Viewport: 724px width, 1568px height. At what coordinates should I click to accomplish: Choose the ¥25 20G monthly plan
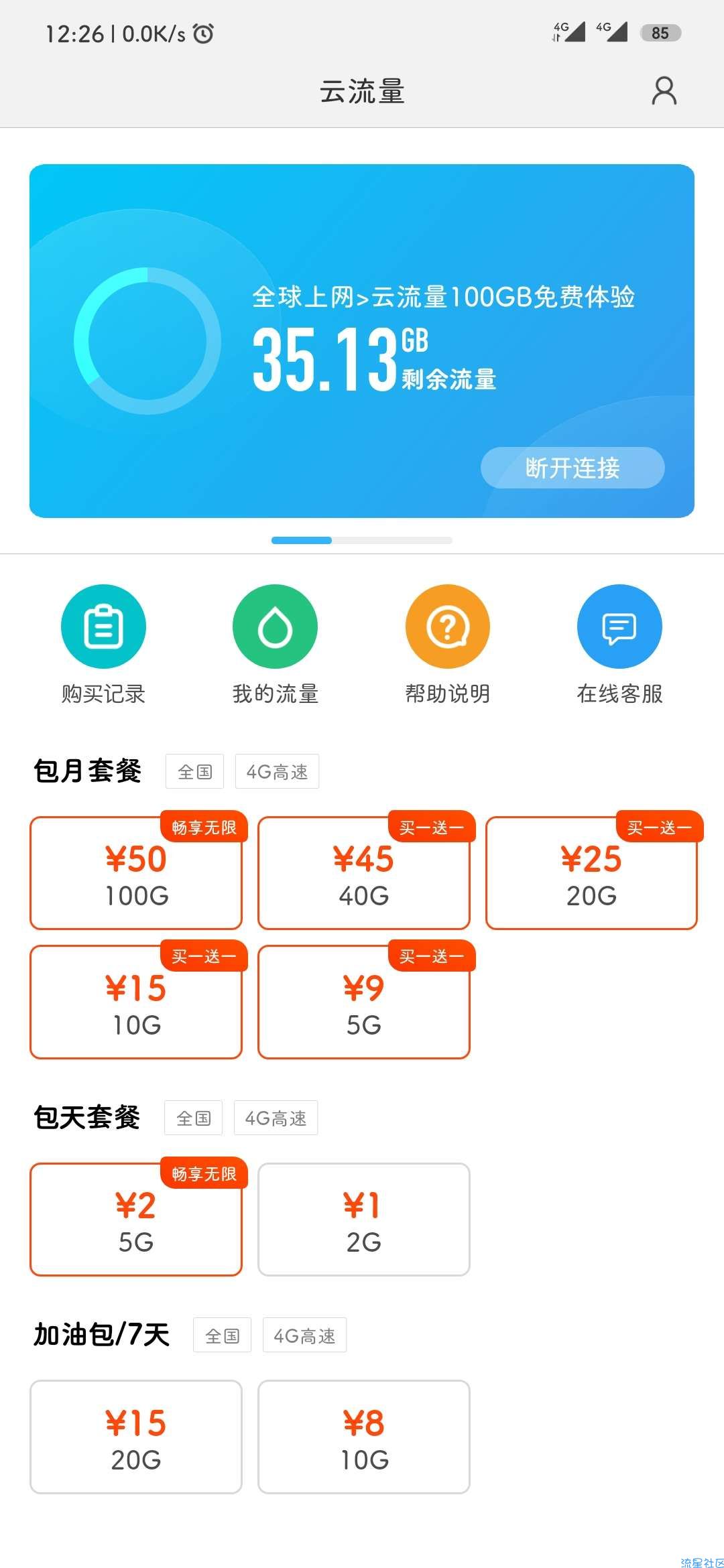point(591,873)
